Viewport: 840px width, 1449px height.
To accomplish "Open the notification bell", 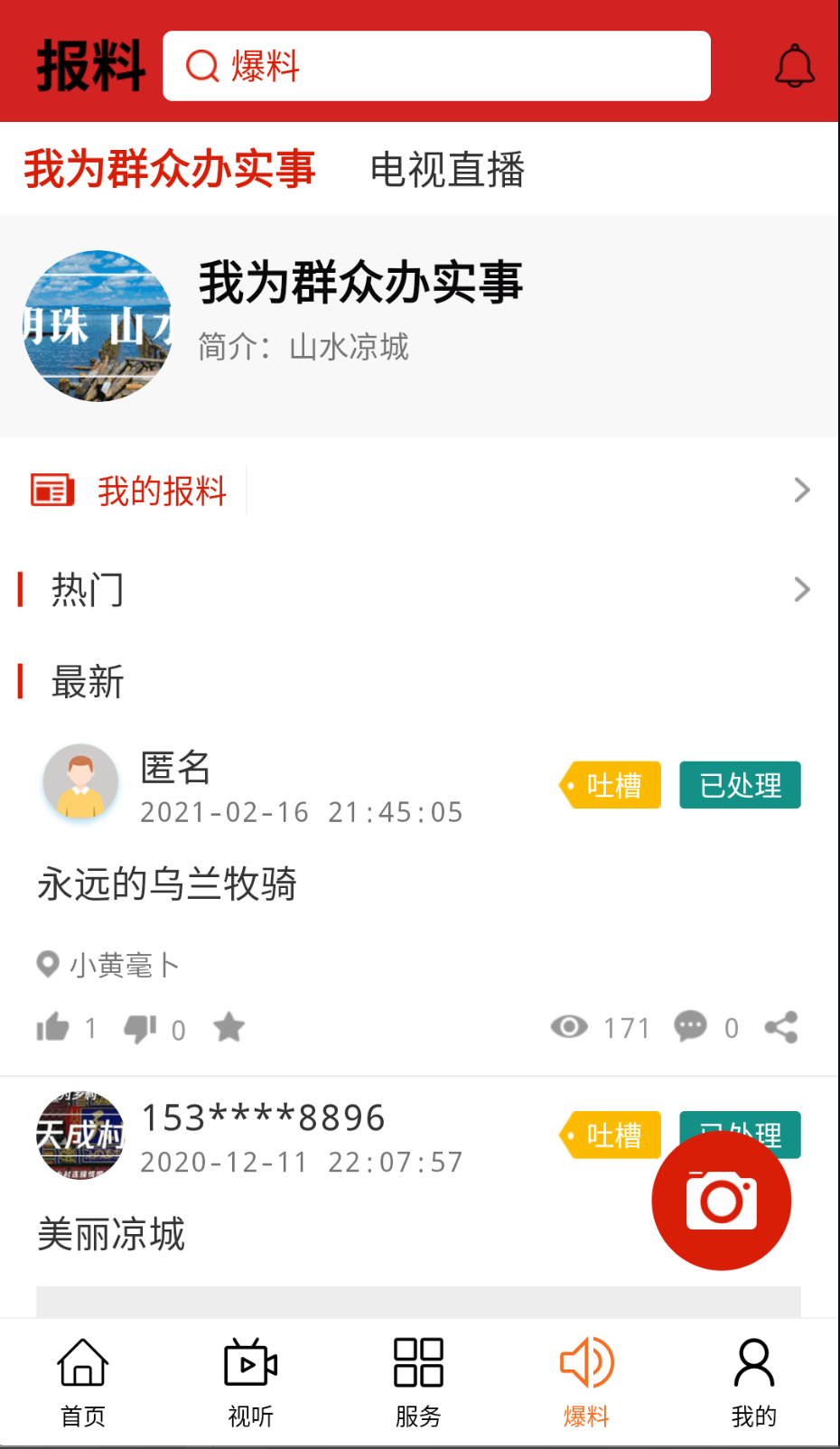I will click(x=796, y=65).
